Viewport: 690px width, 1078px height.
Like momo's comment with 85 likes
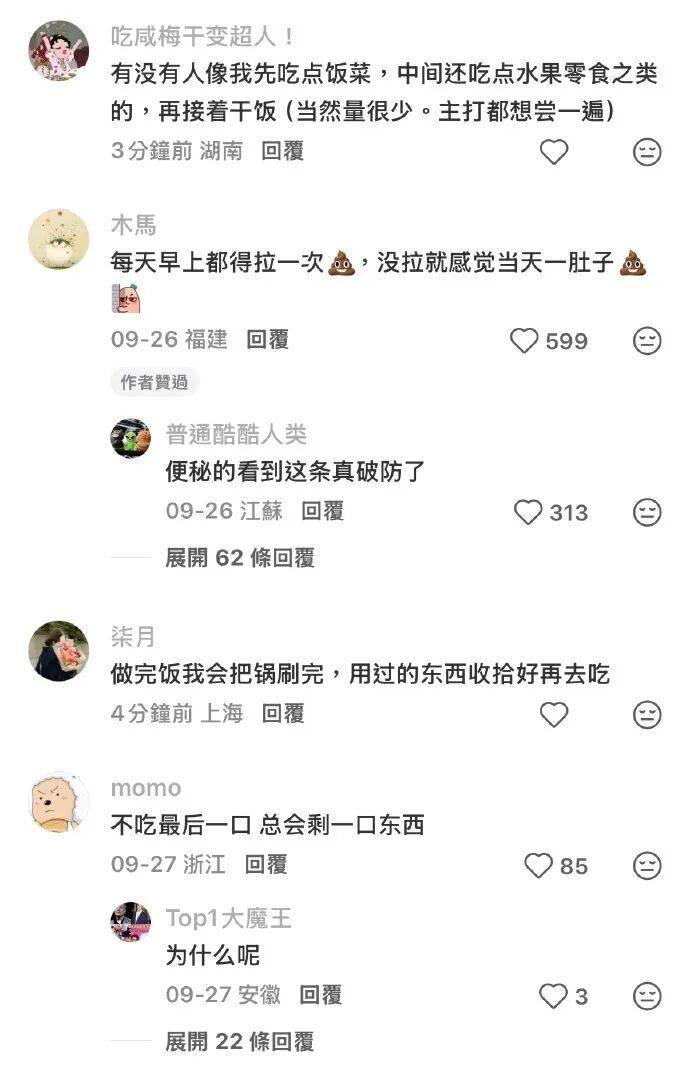click(x=539, y=865)
